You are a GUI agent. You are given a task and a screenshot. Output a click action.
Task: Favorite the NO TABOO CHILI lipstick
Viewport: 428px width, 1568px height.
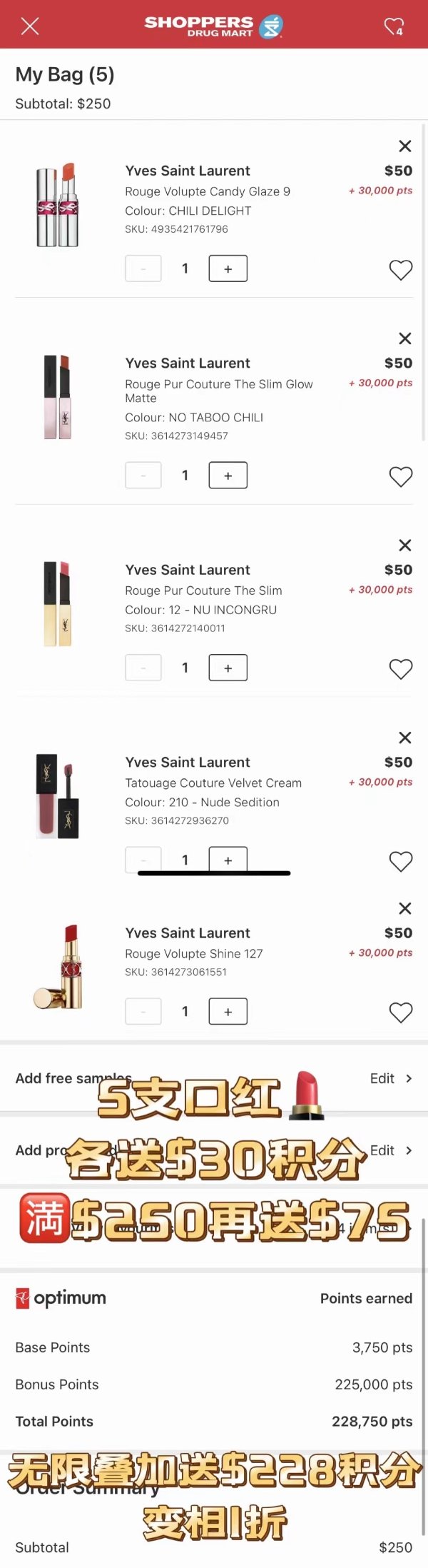(401, 476)
